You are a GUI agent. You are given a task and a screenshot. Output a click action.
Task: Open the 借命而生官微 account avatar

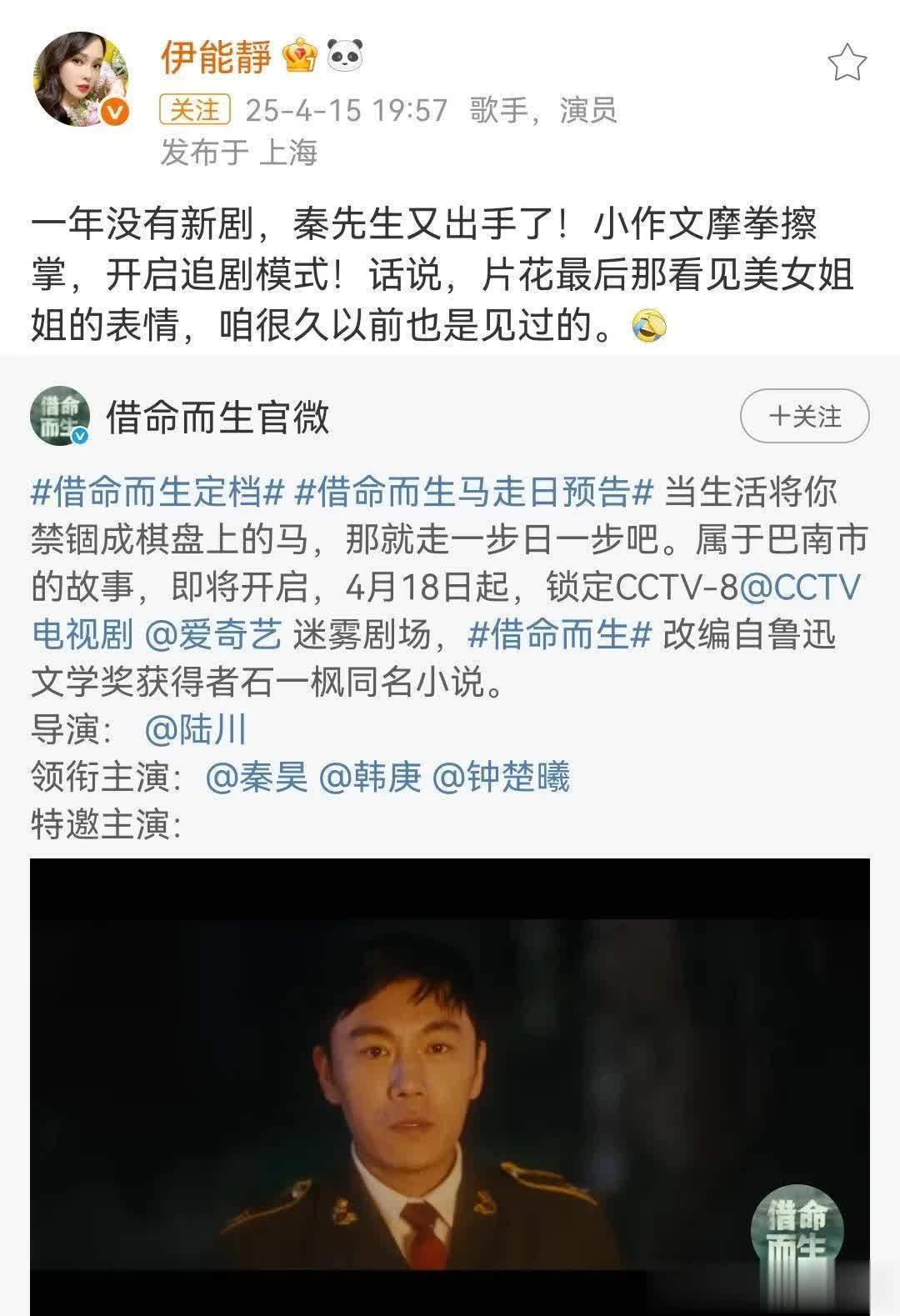[x=60, y=416]
